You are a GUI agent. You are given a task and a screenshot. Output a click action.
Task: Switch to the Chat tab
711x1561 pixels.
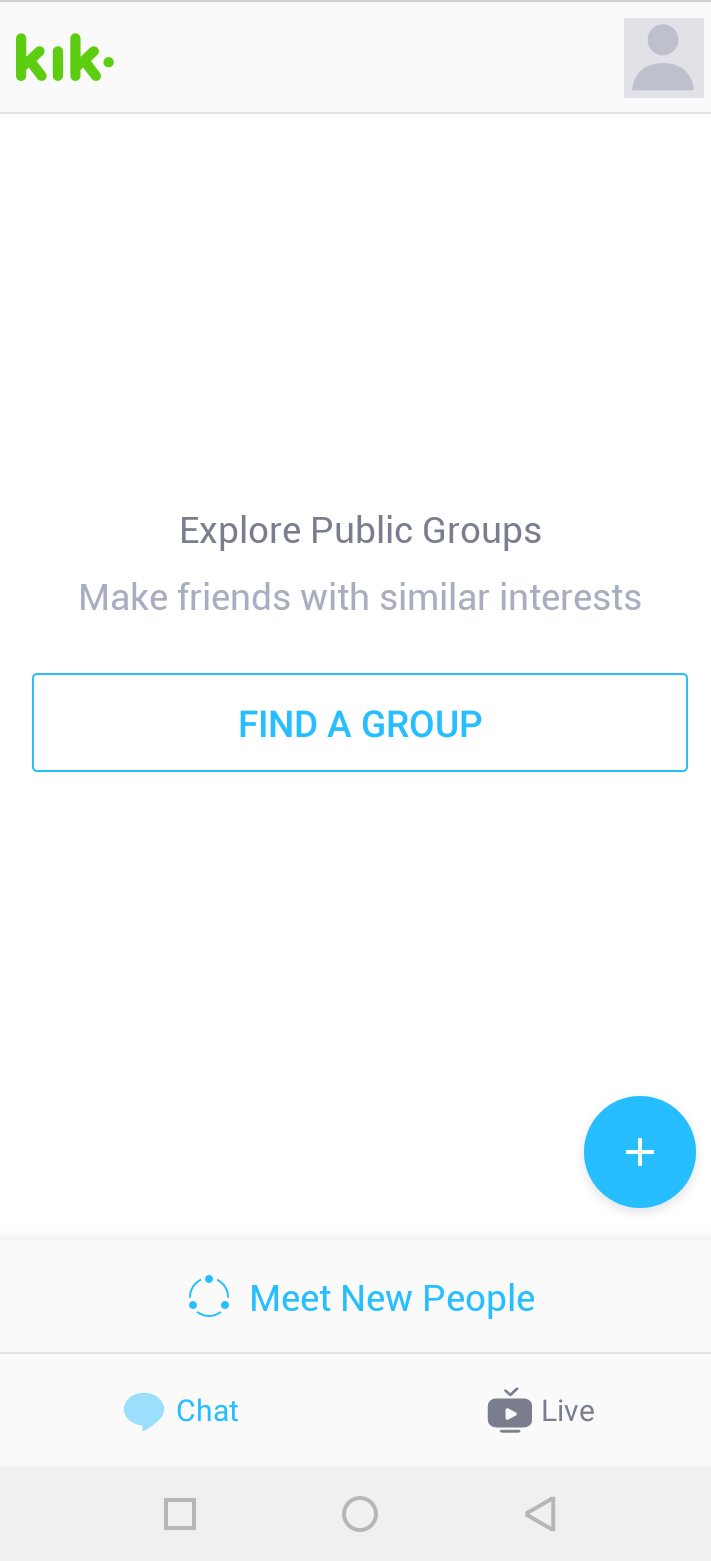182,1411
